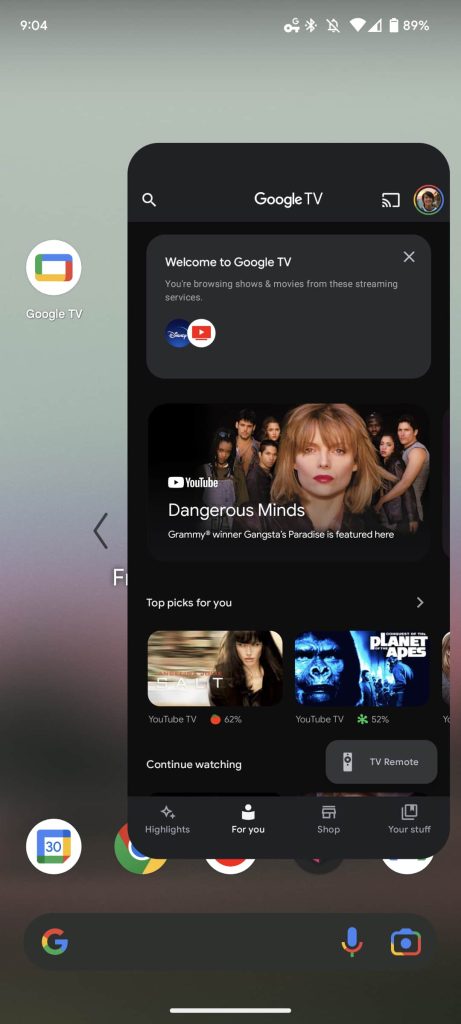Expand Top picks for you
The width and height of the screenshot is (461, 1024).
coord(420,602)
